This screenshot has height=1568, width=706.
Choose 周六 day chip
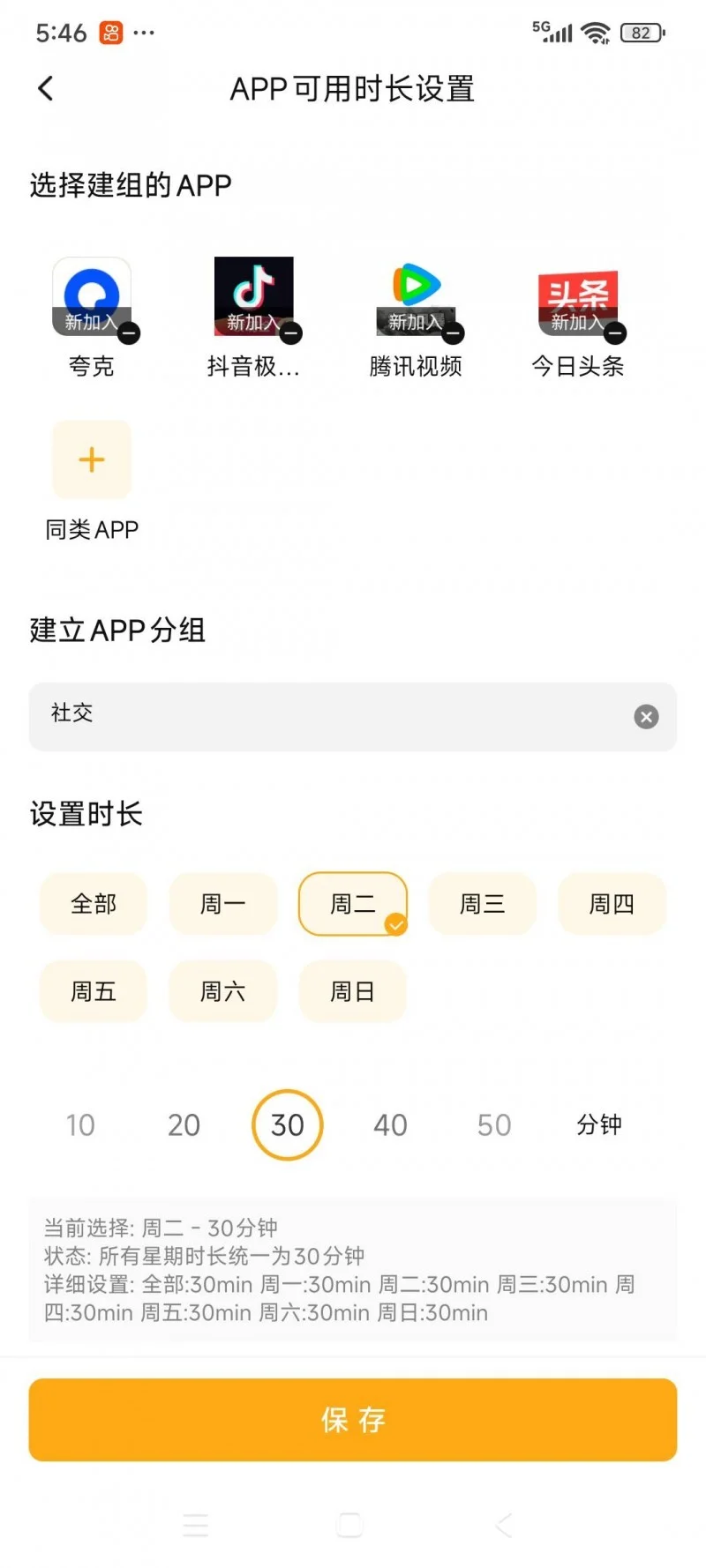[x=223, y=992]
